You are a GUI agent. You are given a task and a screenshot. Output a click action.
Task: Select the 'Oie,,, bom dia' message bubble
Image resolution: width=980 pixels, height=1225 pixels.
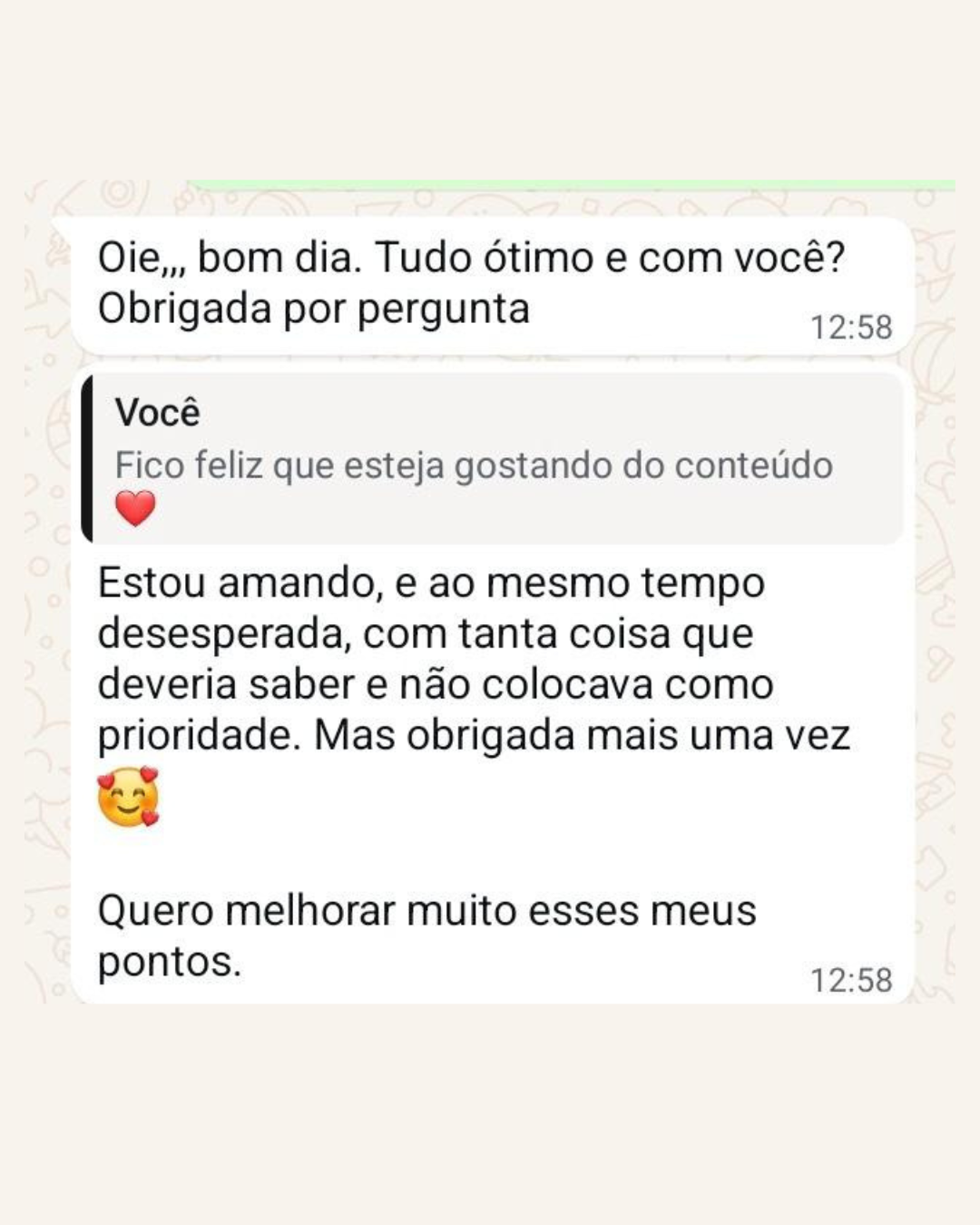click(x=472, y=281)
